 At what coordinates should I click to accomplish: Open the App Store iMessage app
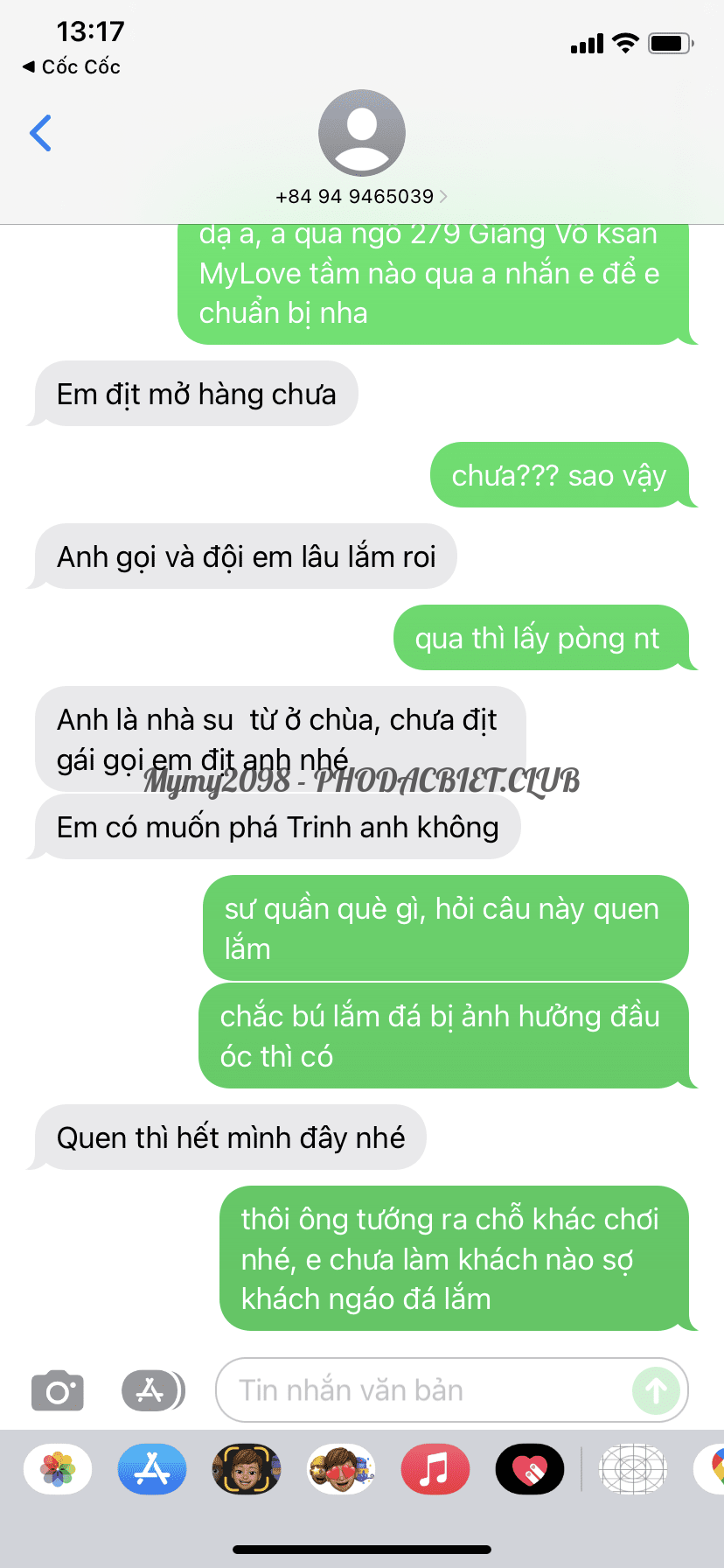(x=152, y=1469)
